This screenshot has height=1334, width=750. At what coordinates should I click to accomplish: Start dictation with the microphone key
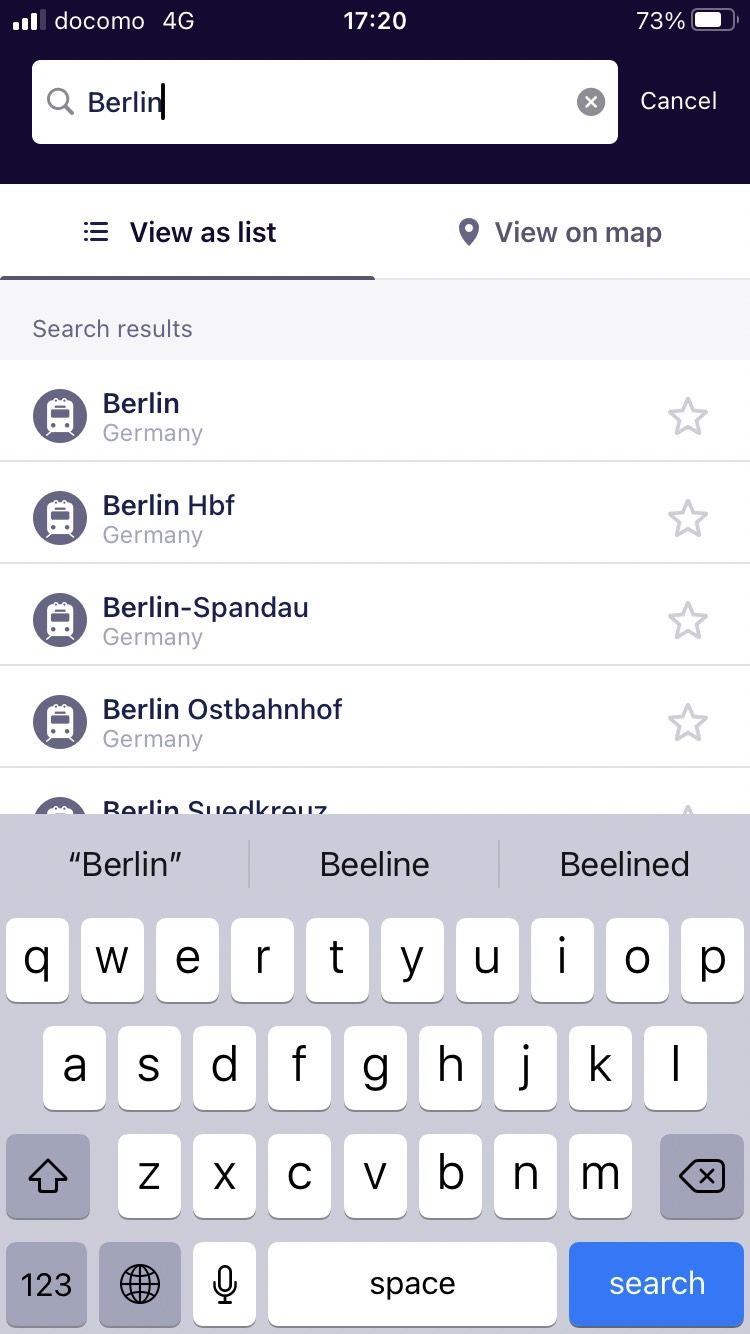click(225, 1284)
